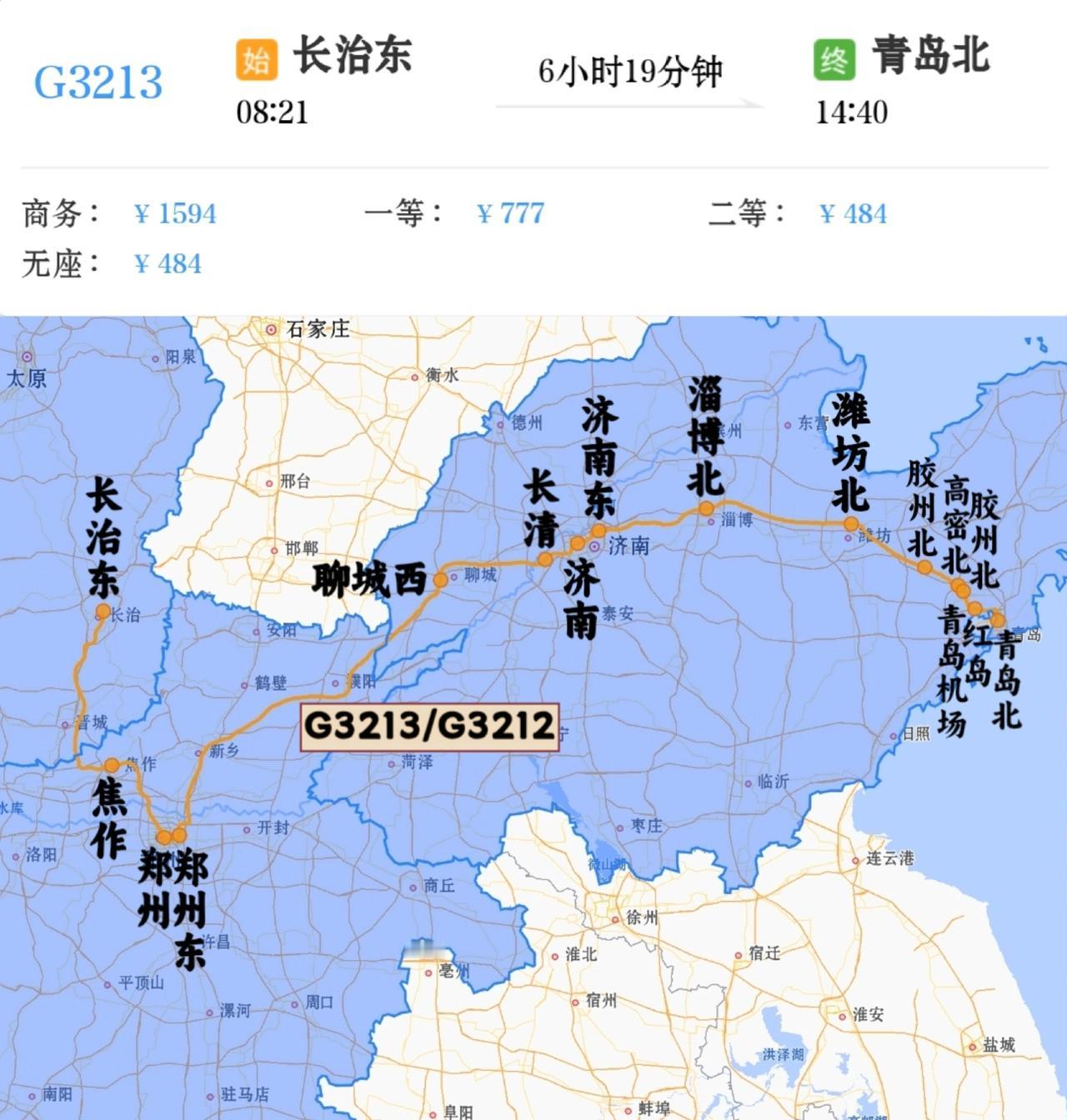The width and height of the screenshot is (1067, 1120).
Task: Click the 聊城西 station dot
Action: tap(442, 581)
